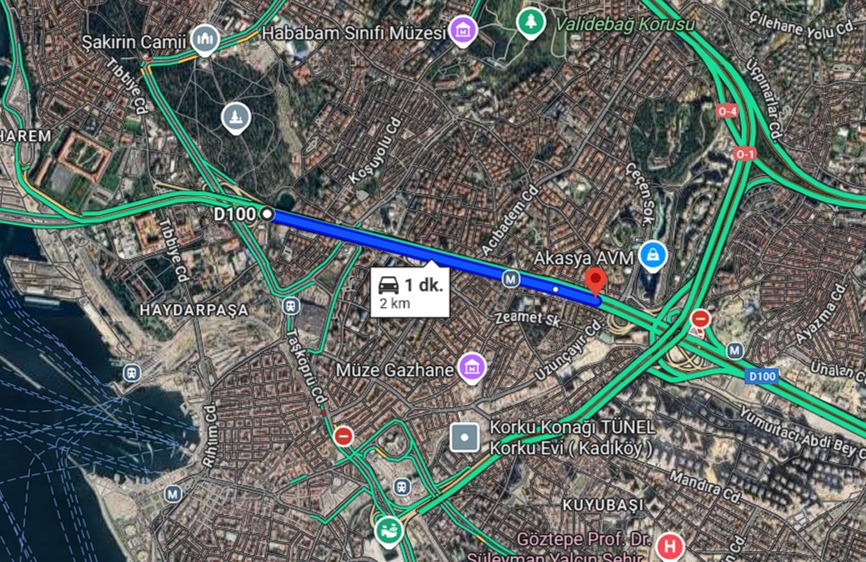The height and width of the screenshot is (562, 866).
Task: Open the Akasya AVM shopping marker
Action: (x=654, y=255)
